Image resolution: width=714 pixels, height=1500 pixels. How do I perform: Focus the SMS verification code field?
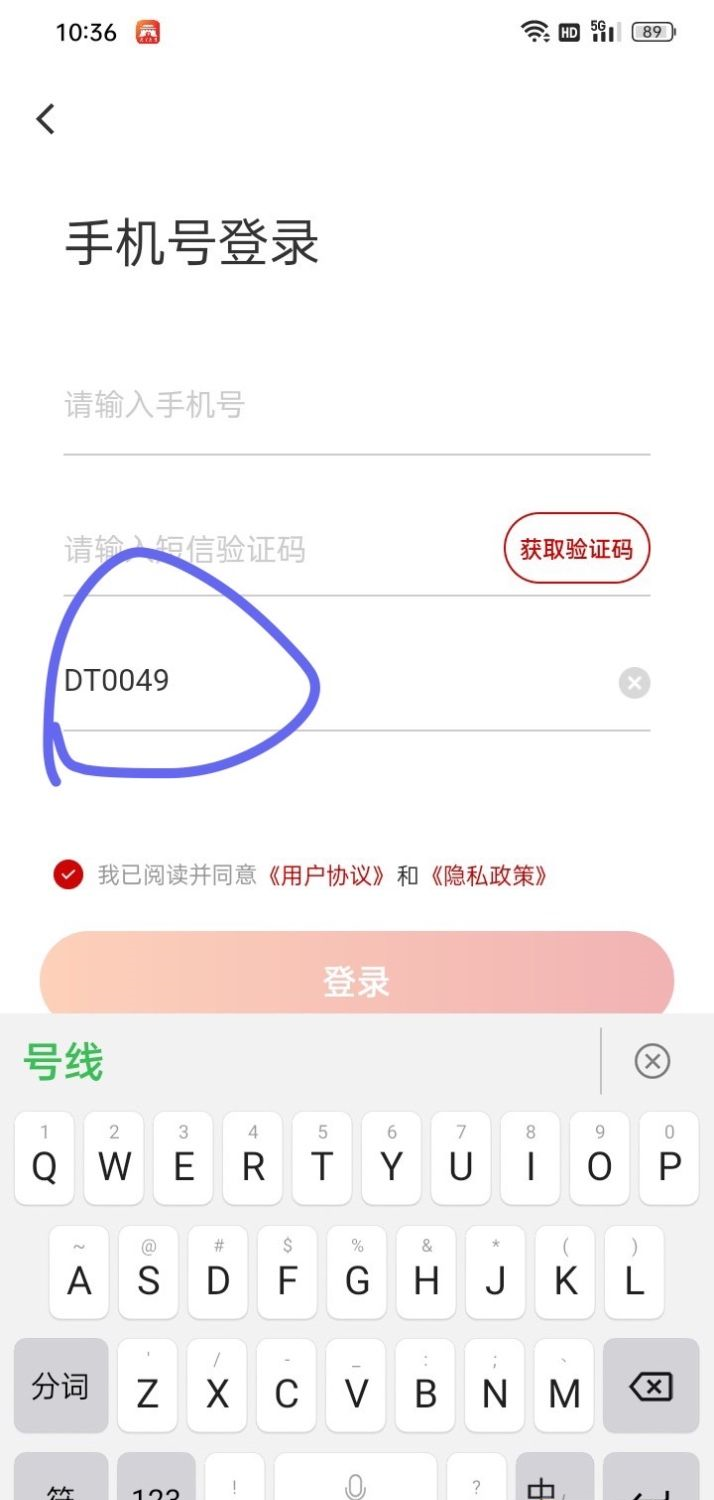280,549
